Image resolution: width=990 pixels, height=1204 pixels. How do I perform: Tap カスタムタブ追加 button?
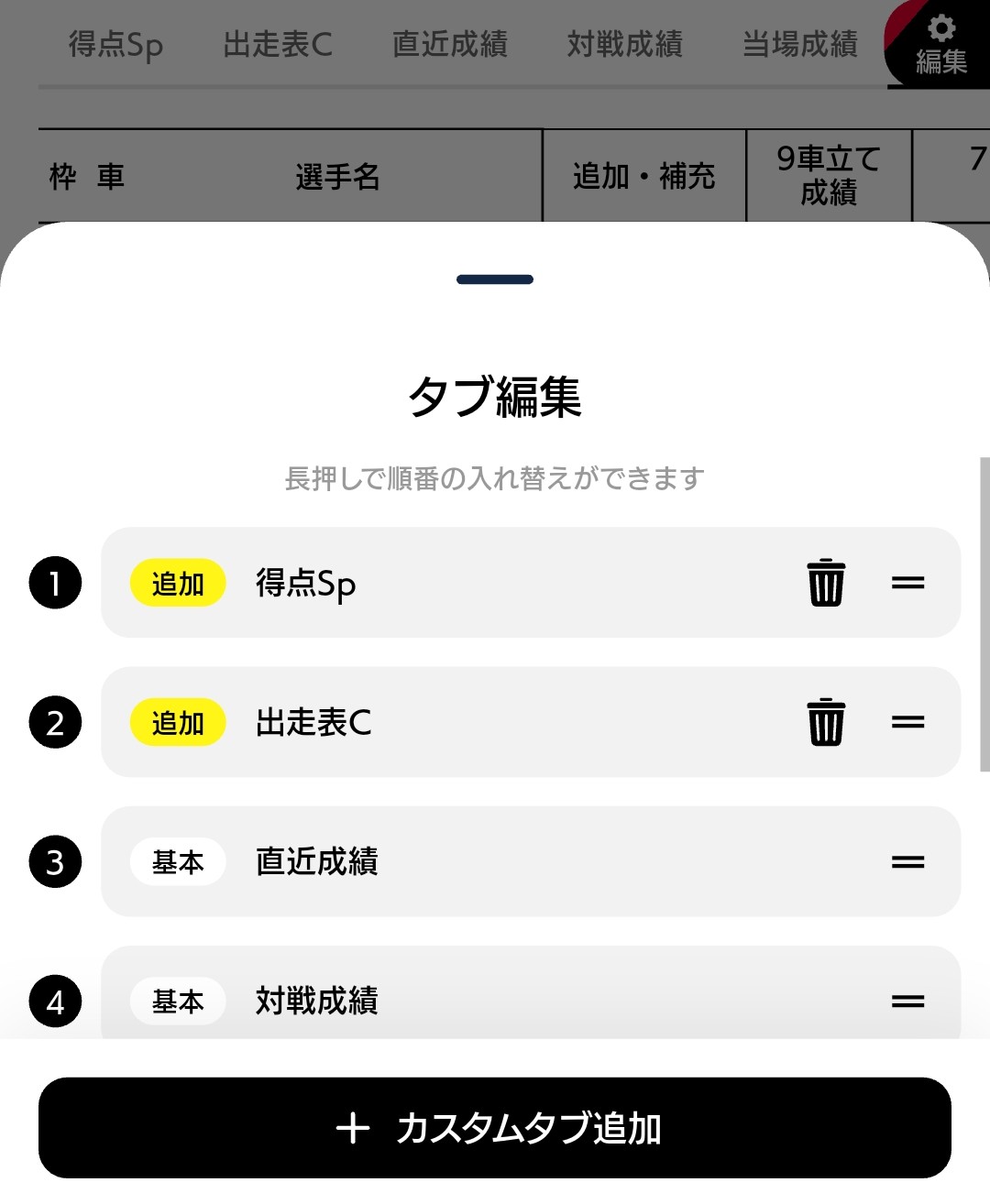point(495,1128)
